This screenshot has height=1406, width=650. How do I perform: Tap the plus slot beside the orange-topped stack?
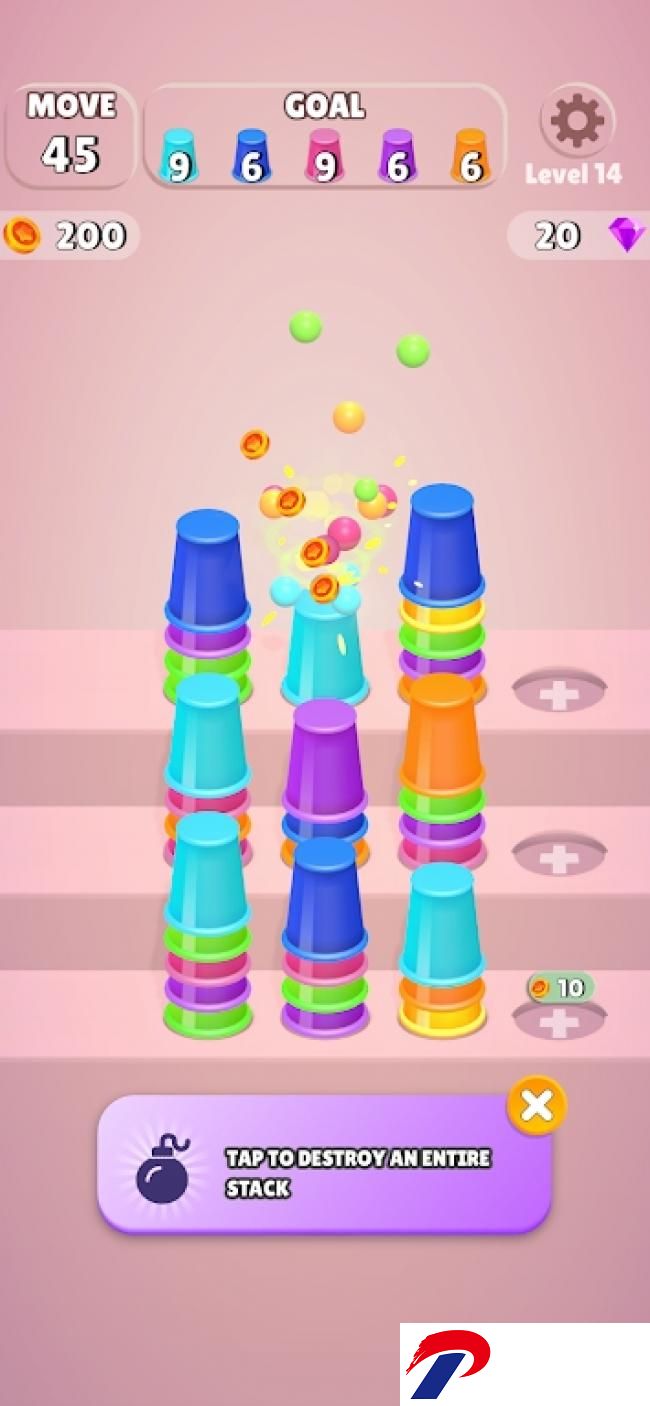(559, 855)
